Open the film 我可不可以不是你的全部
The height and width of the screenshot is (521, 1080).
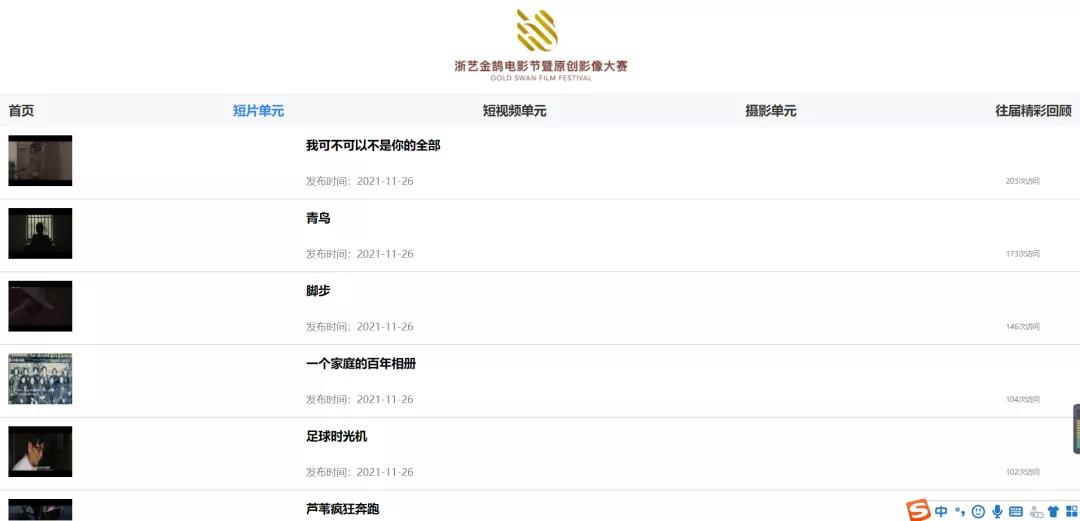373,145
